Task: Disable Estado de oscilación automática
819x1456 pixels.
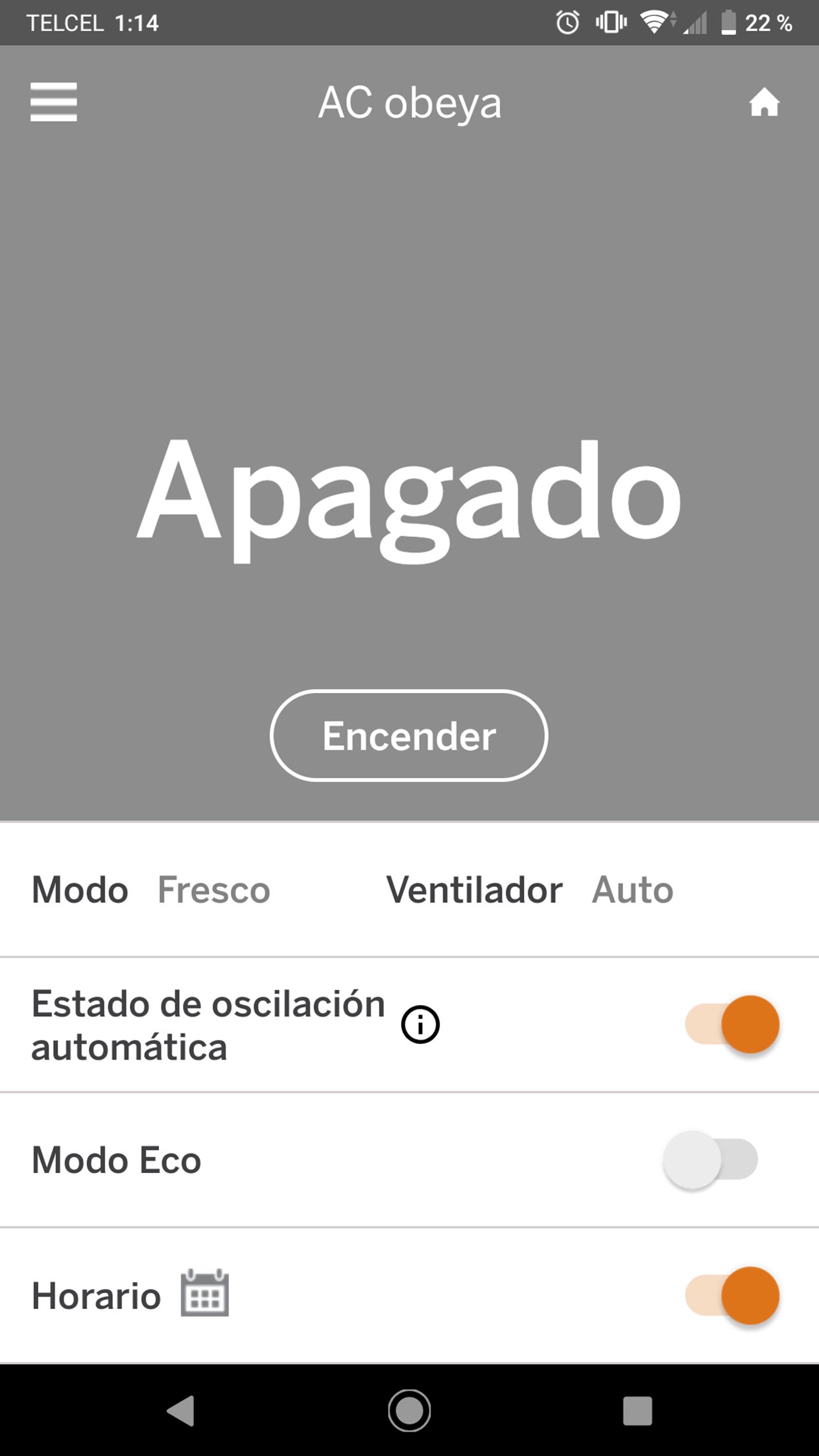Action: 733,1025
